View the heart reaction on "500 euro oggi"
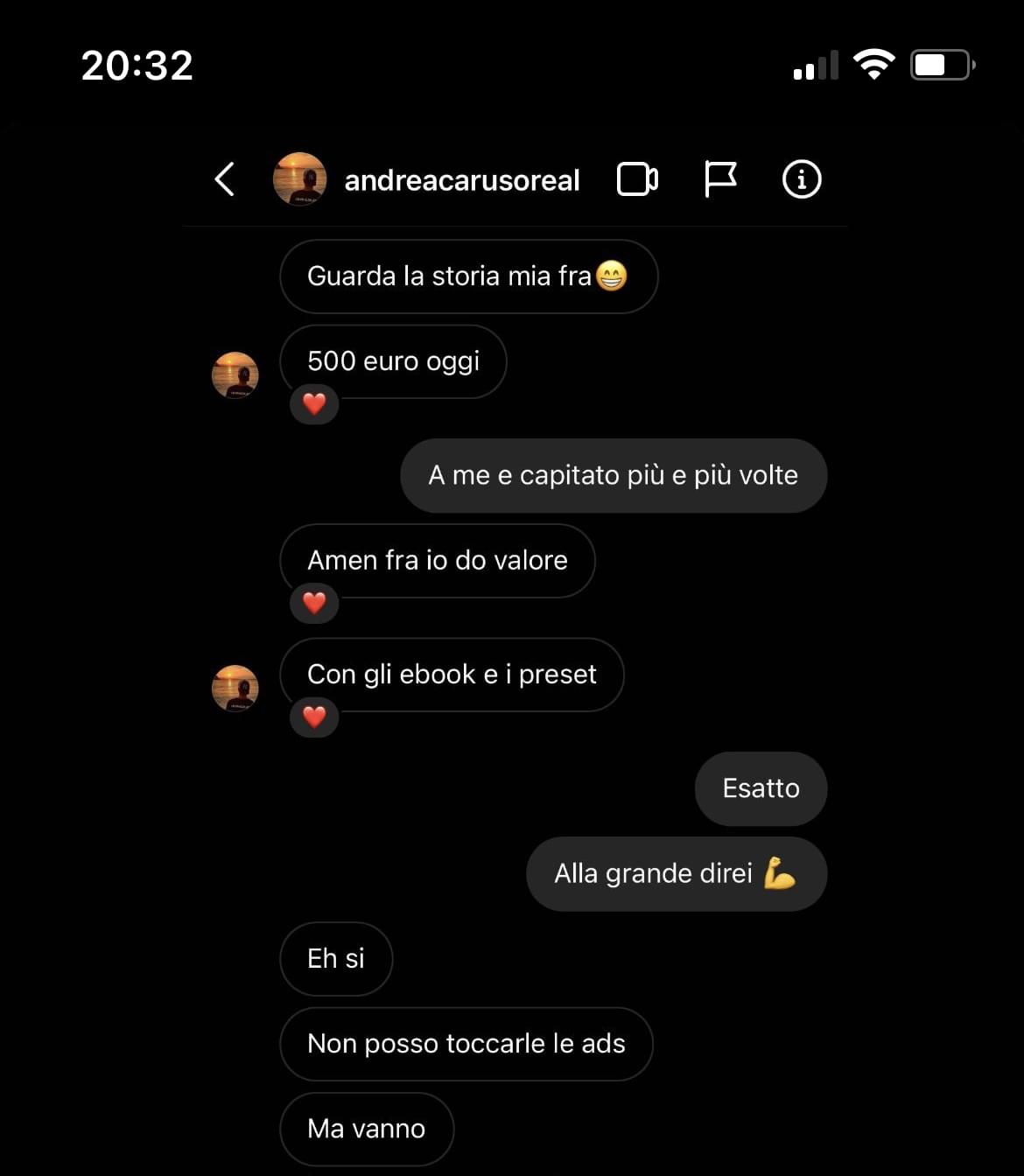 [314, 404]
